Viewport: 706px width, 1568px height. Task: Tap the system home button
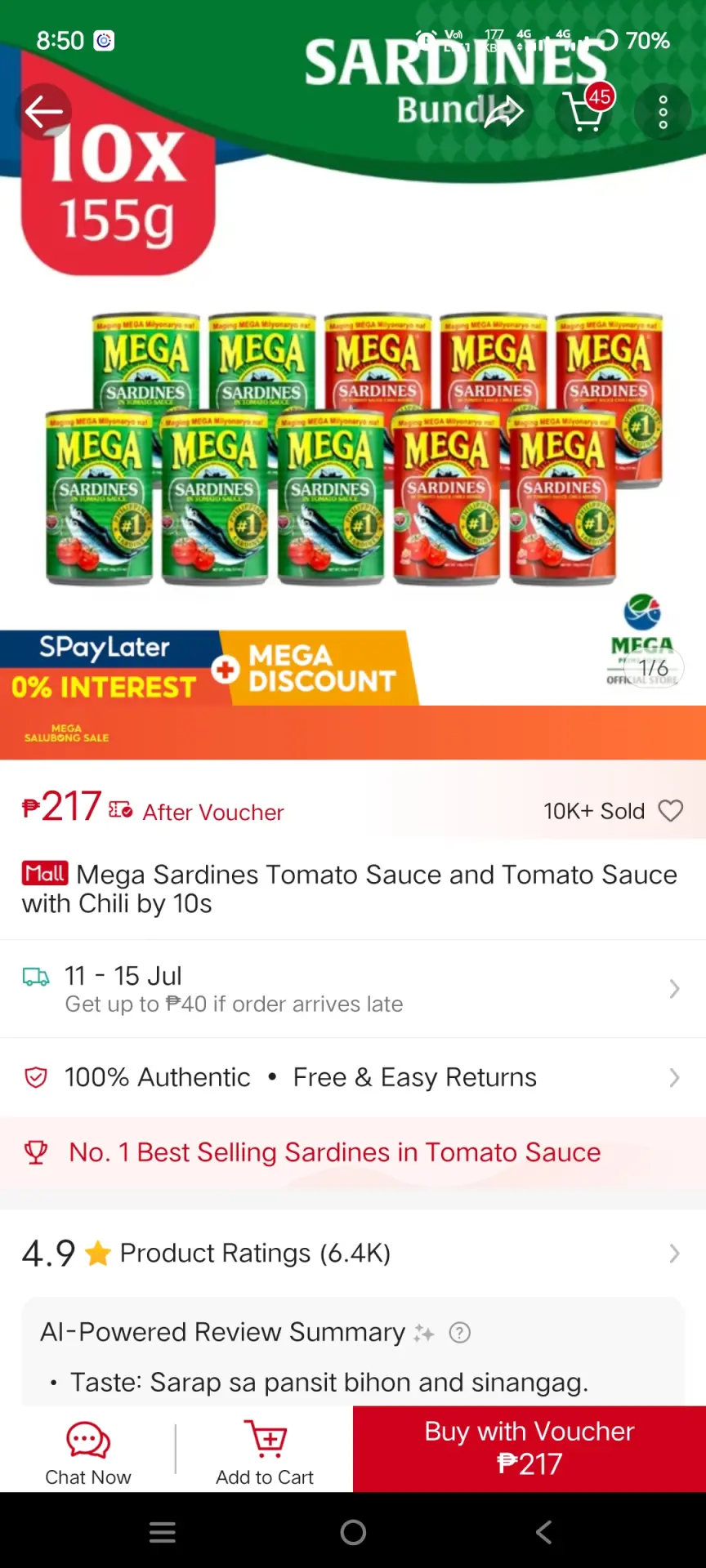353,1532
